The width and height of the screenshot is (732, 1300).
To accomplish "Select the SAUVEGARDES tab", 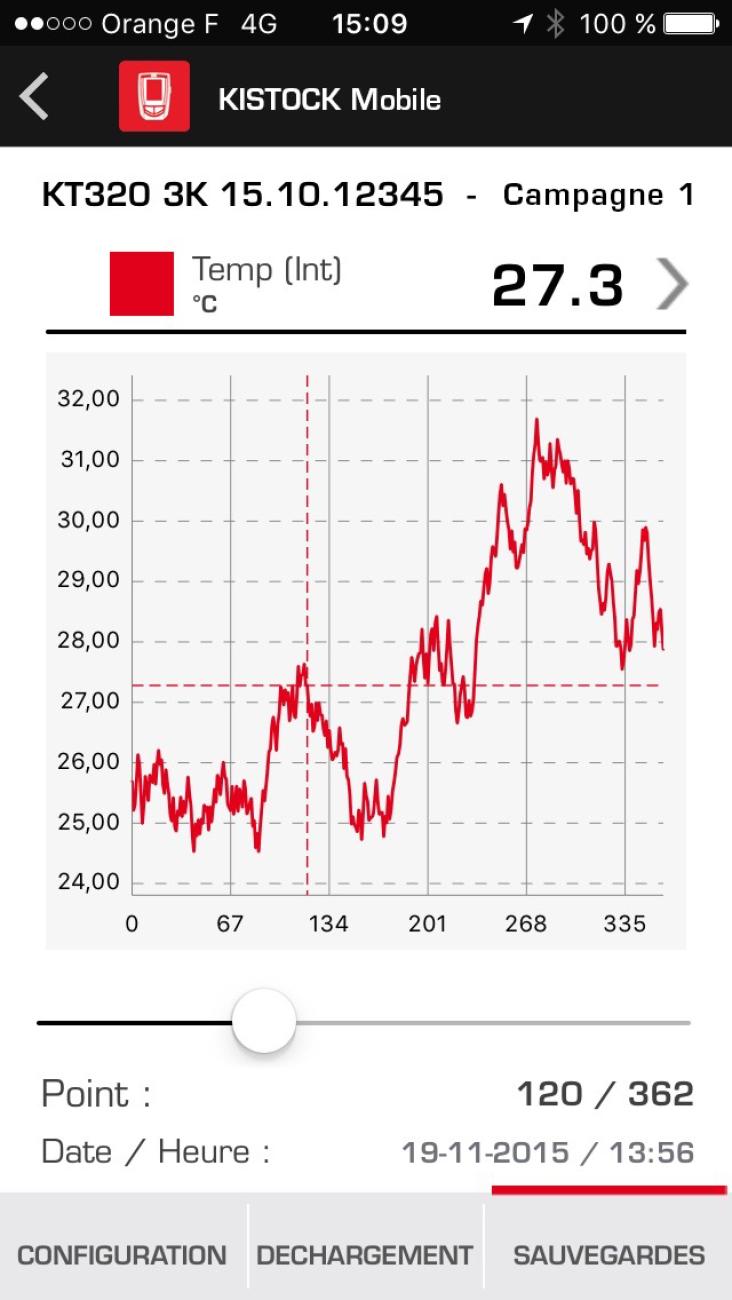I will coord(608,1254).
